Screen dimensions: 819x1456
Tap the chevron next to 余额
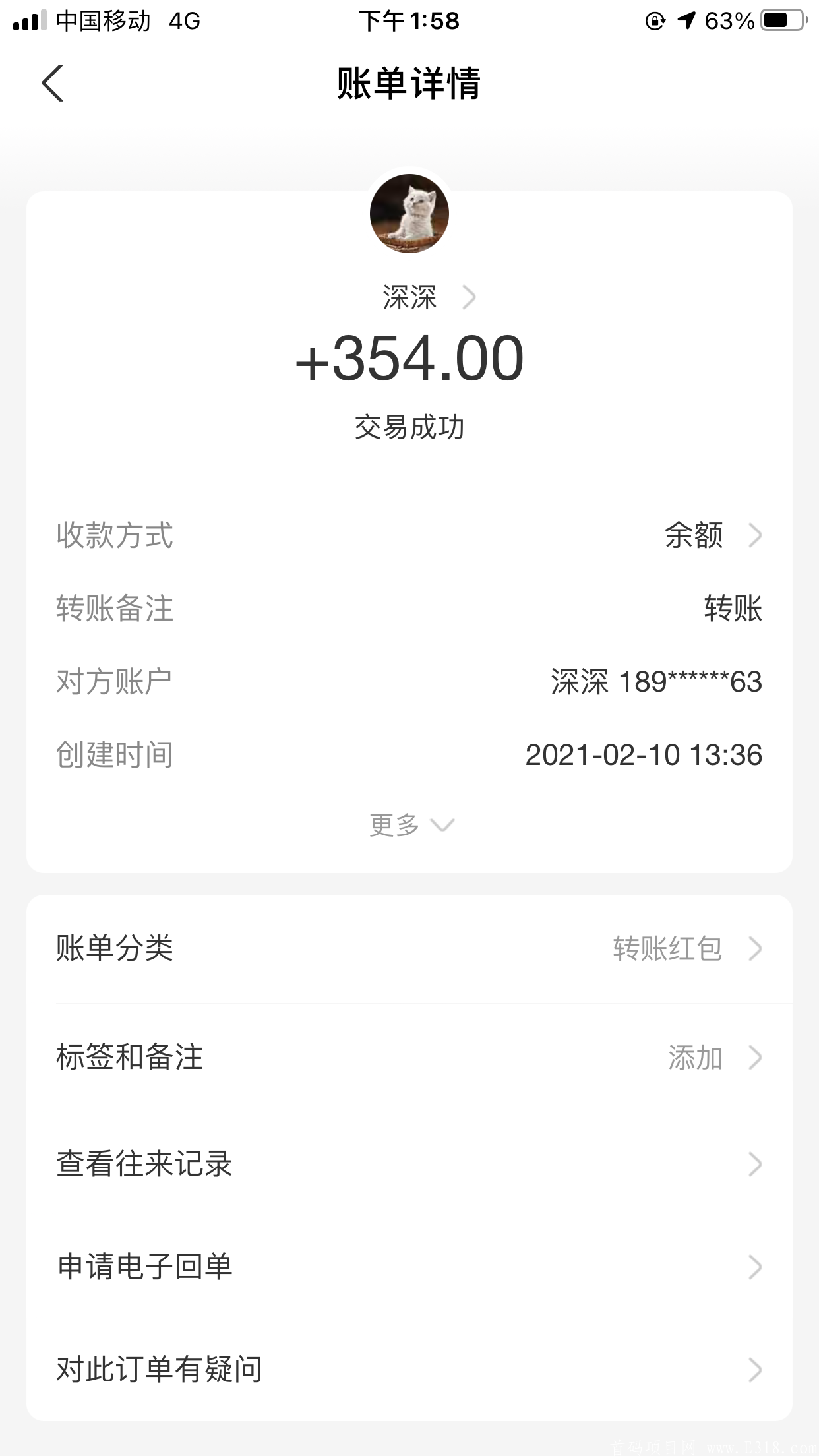(756, 536)
